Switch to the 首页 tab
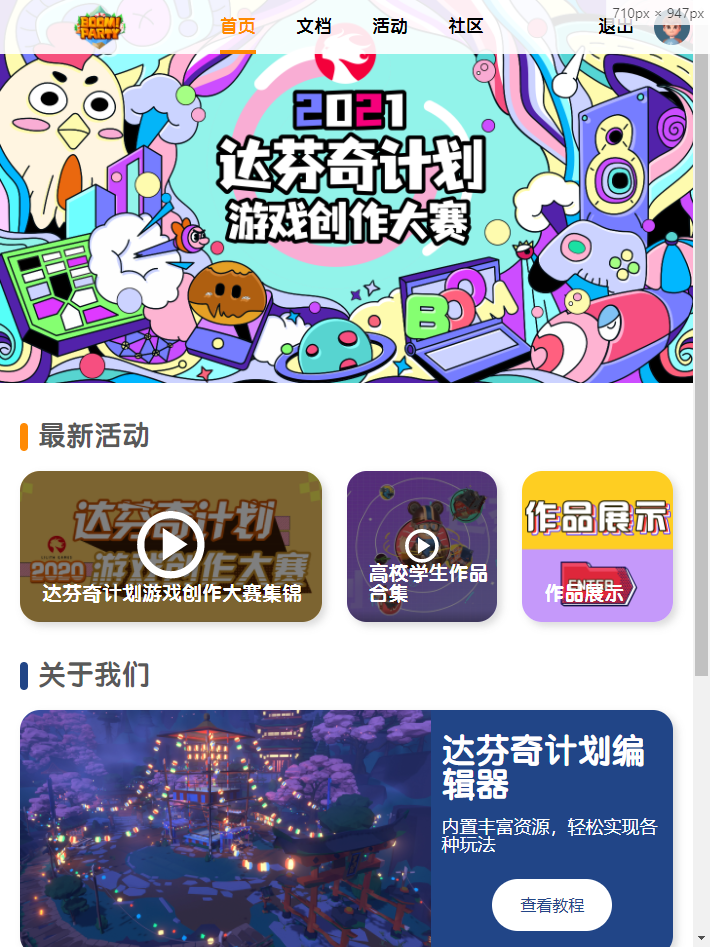Screen dimensions: 710x947 pos(238,26)
